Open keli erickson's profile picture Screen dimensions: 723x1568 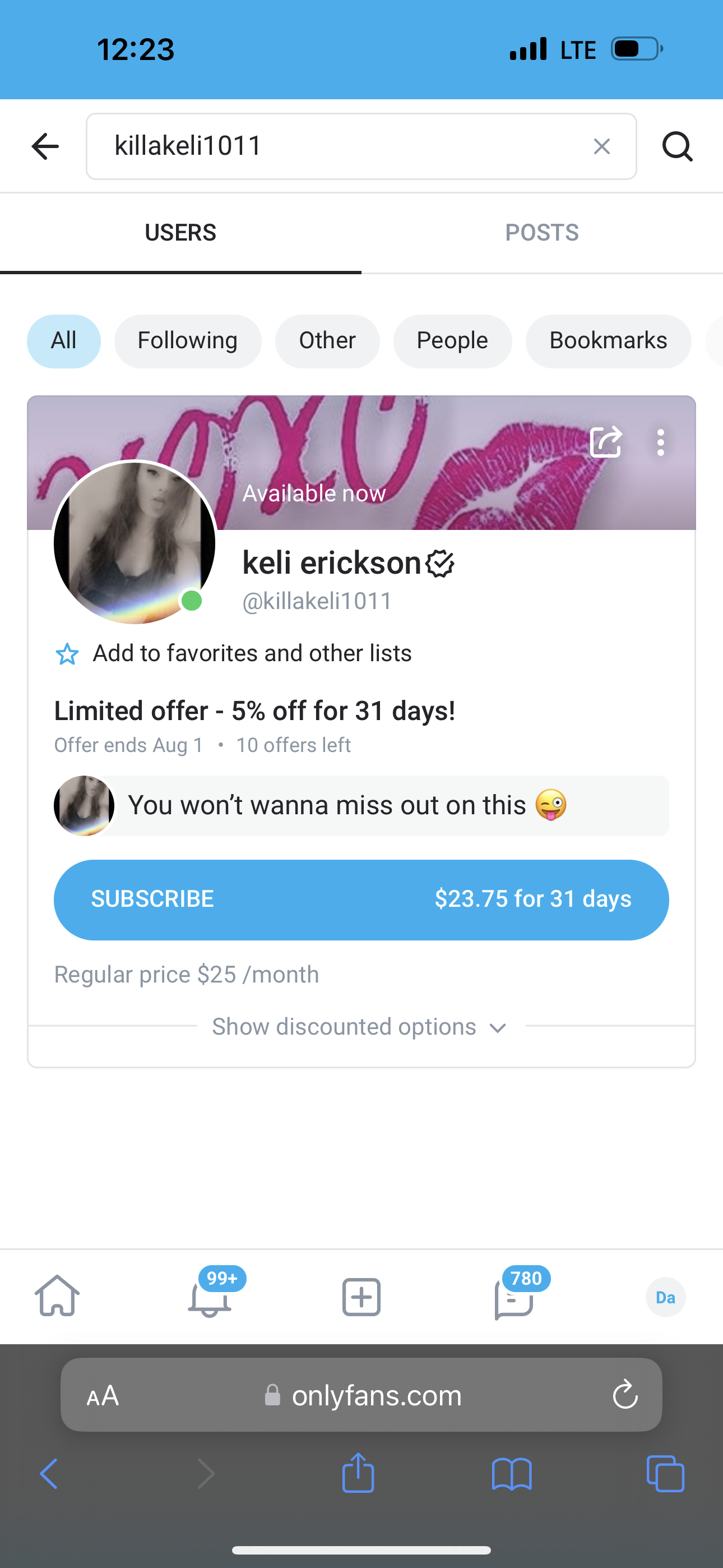[x=135, y=542]
